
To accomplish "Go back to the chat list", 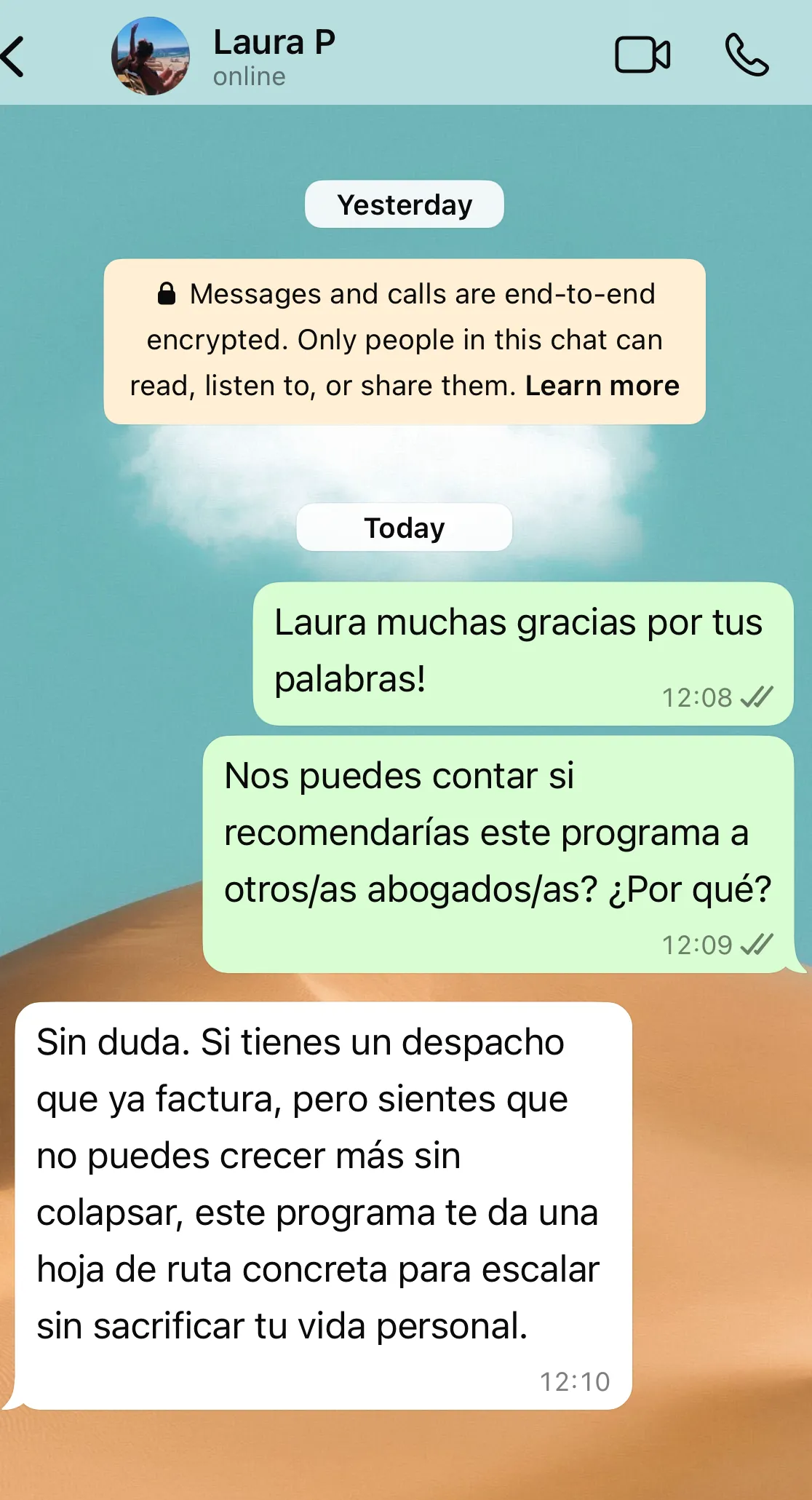I will tap(13, 56).
